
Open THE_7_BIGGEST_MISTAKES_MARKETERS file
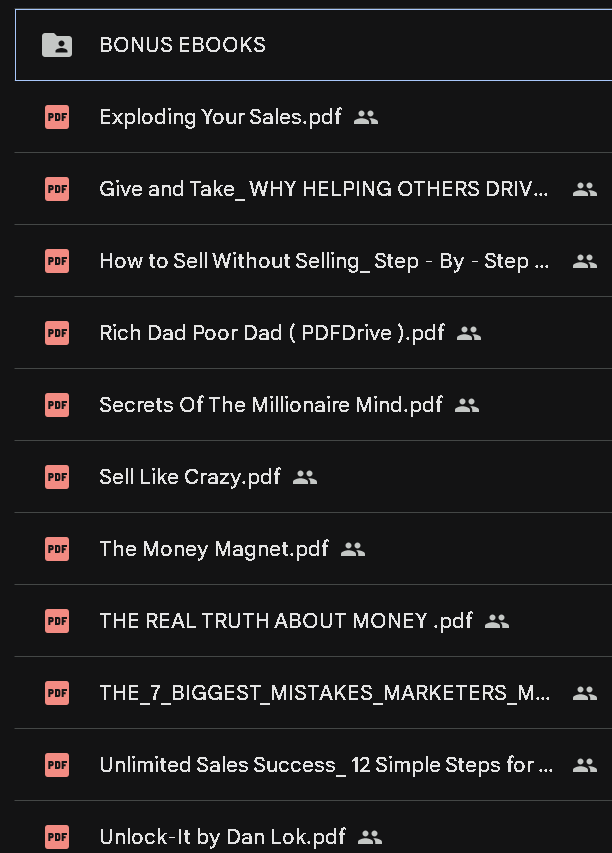tap(323, 693)
